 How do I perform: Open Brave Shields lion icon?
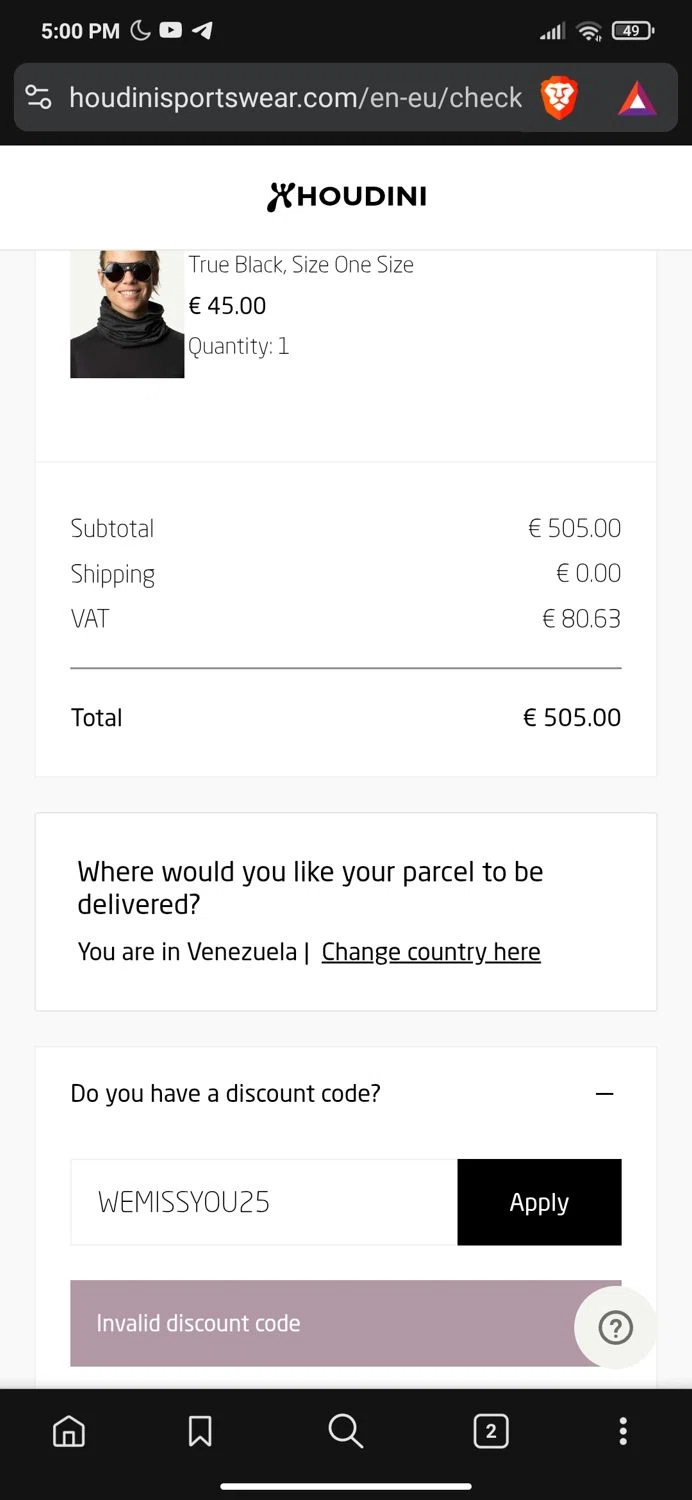[x=558, y=98]
